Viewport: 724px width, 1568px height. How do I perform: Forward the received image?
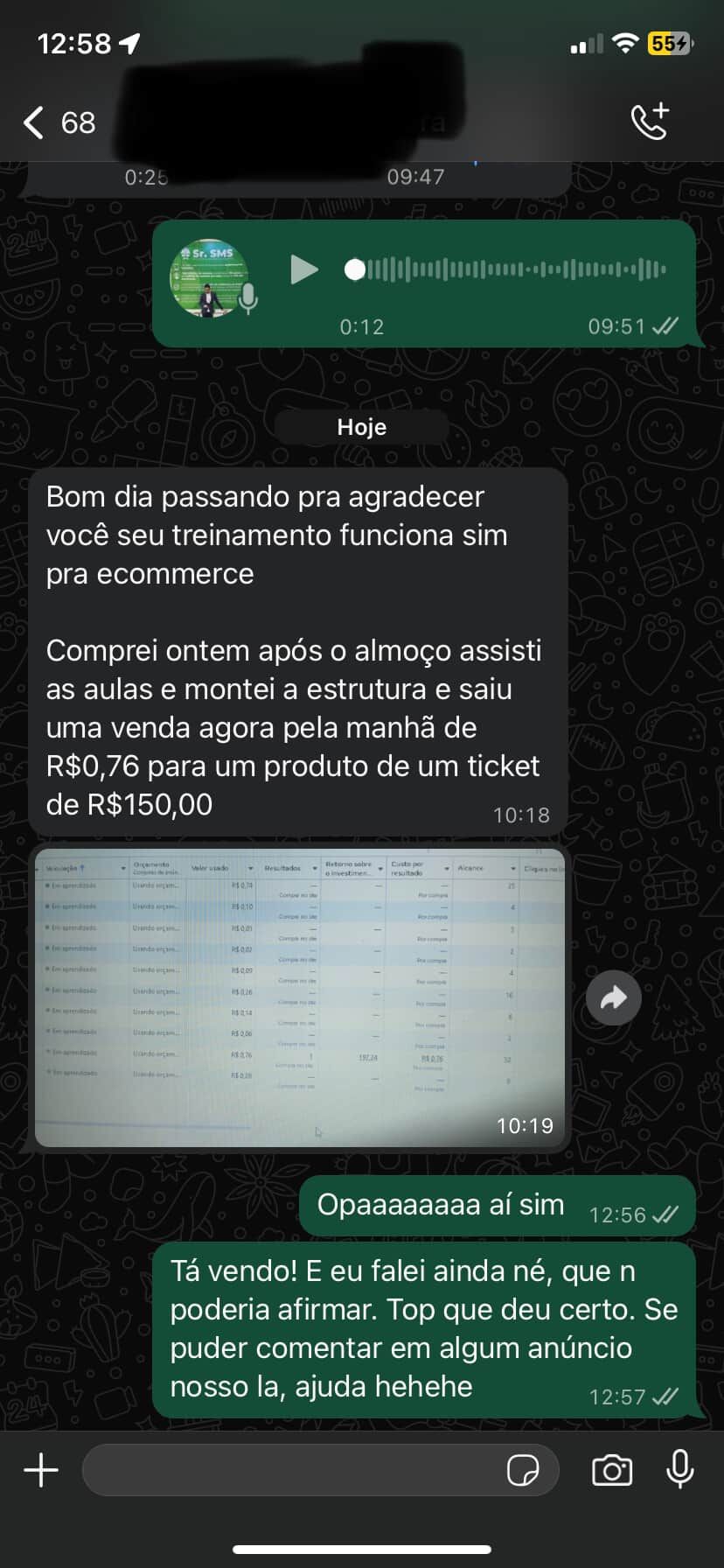click(x=614, y=997)
